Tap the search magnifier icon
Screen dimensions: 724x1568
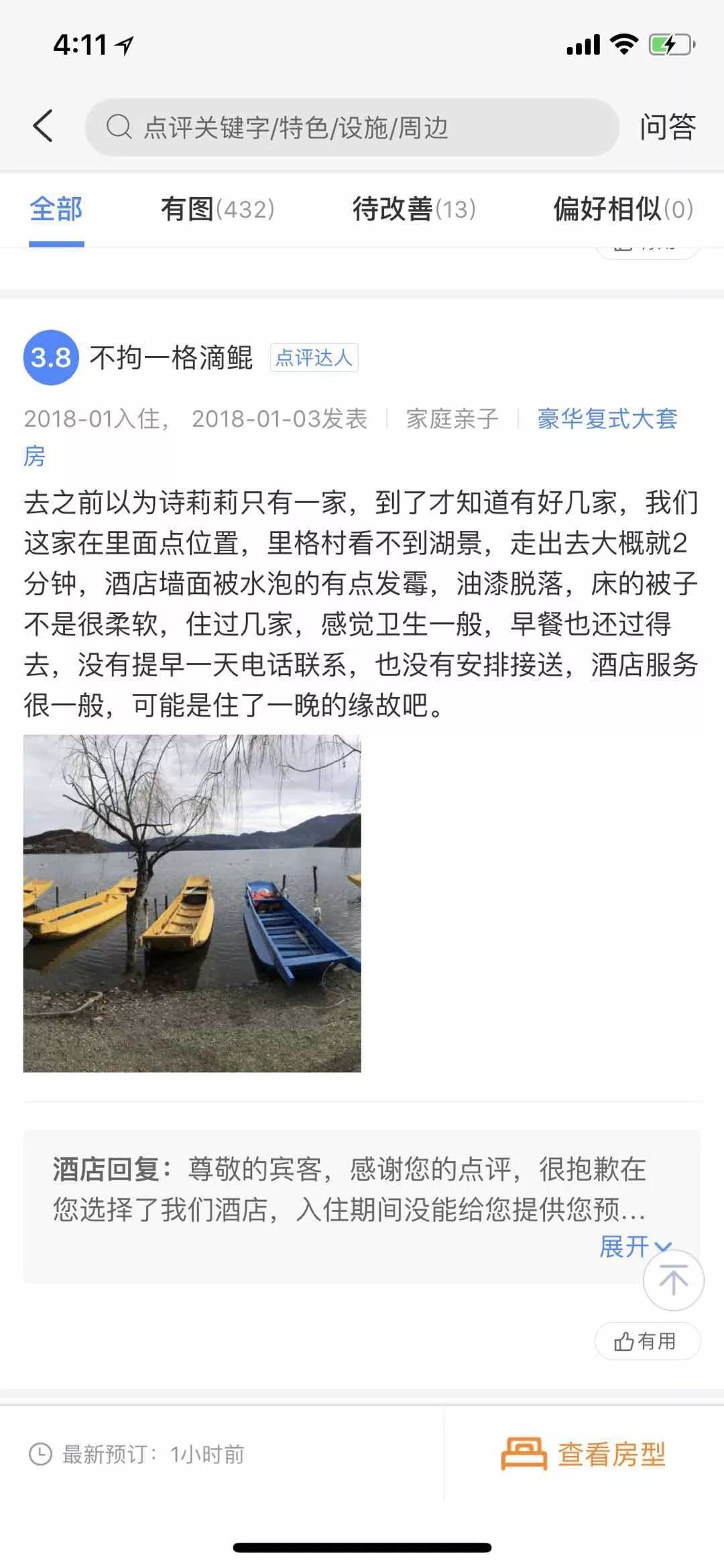tap(119, 126)
